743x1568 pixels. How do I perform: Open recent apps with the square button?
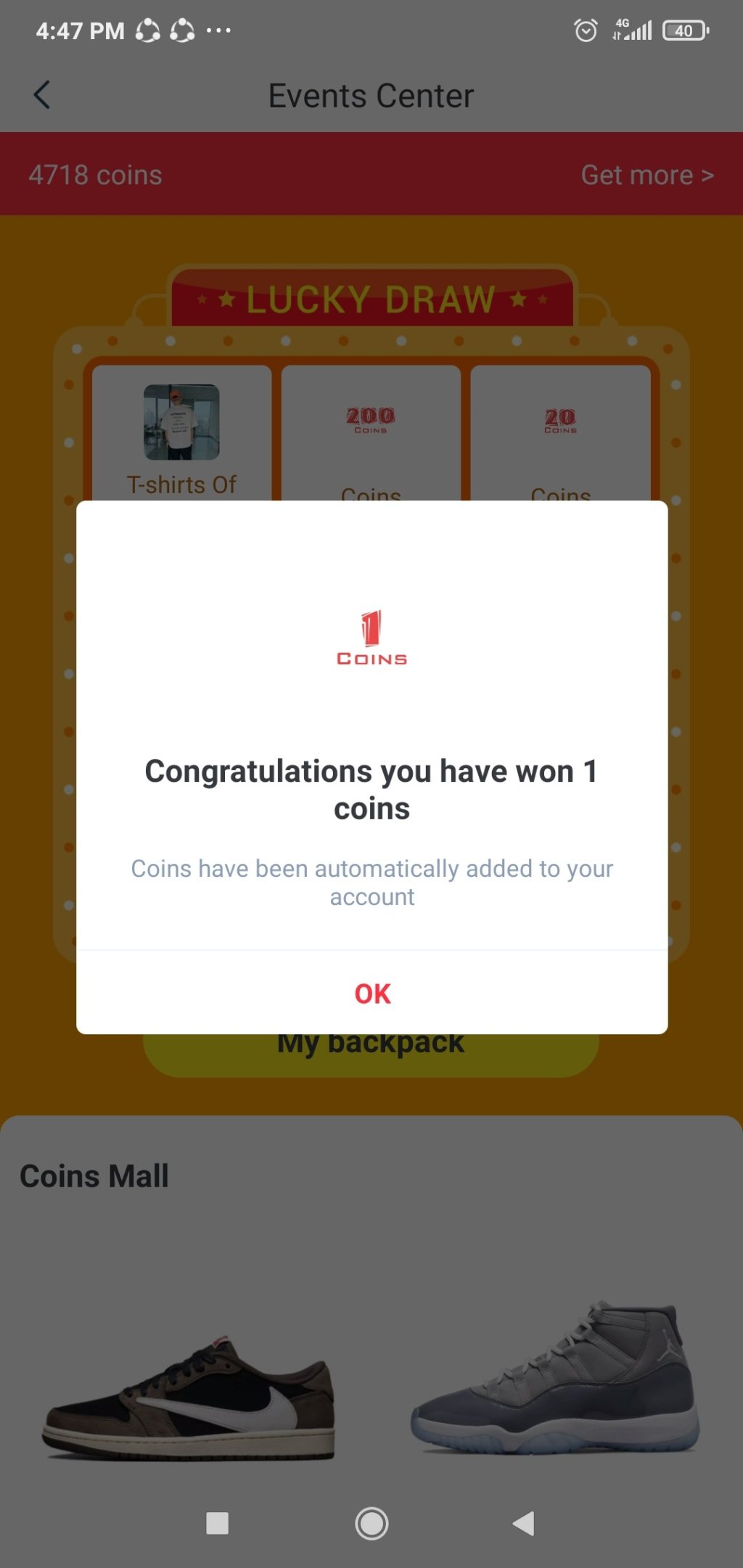point(218,1523)
